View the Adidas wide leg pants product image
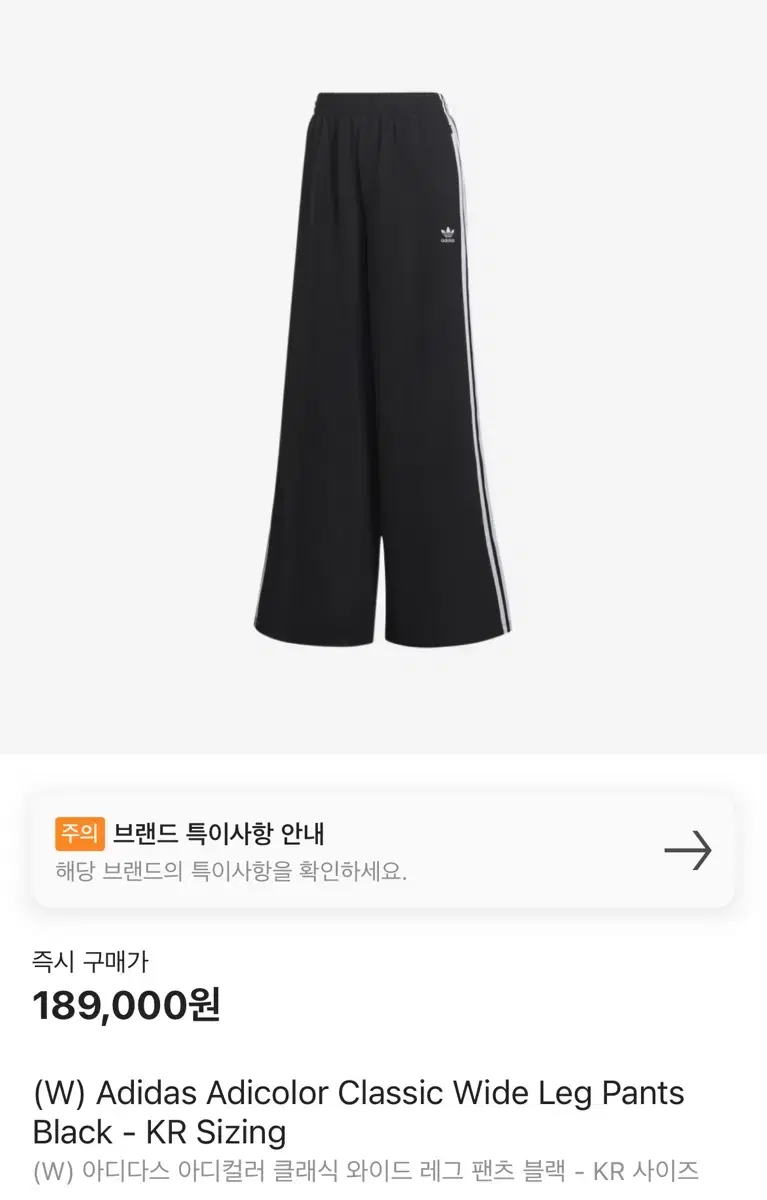 coord(383,370)
